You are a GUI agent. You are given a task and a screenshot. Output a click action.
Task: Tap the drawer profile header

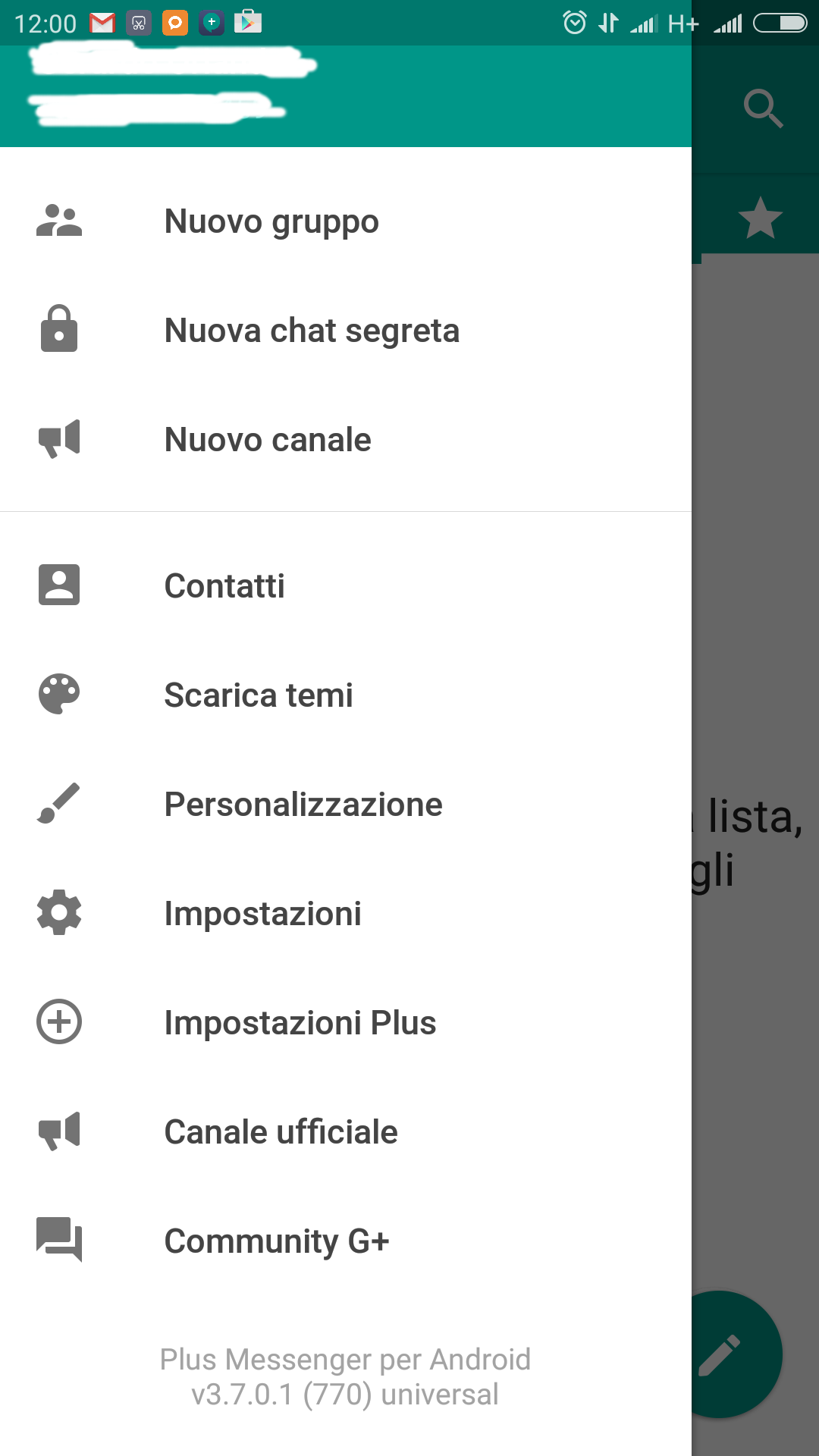346,96
